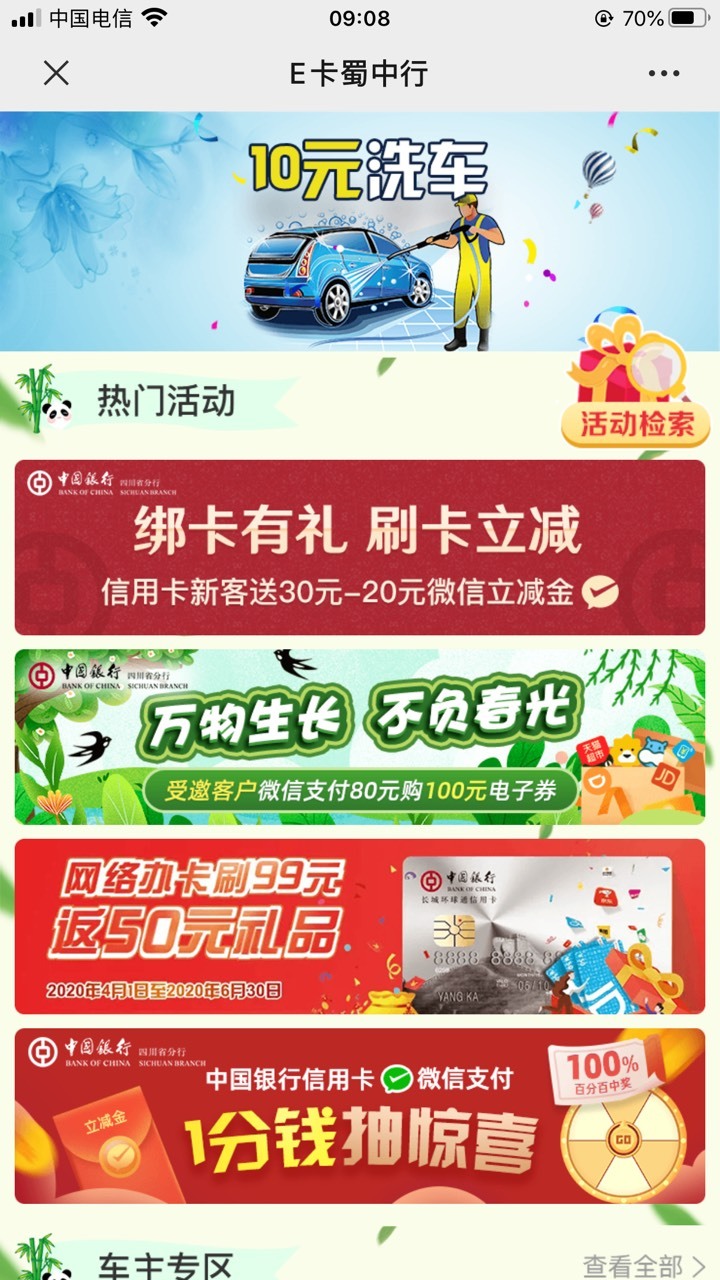
Task: Open the three-dot more options menu
Action: (x=664, y=74)
